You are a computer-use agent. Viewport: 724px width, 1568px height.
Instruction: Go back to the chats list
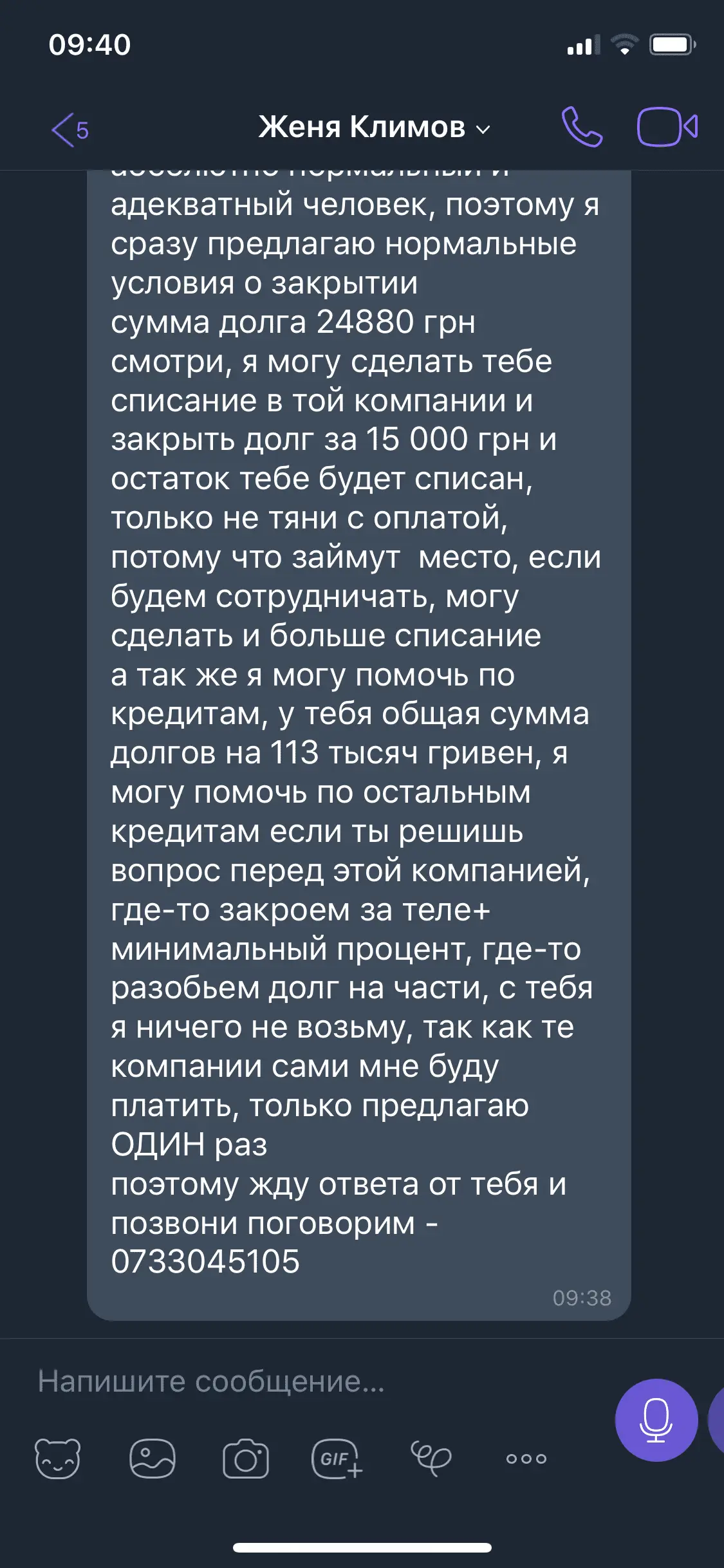pos(68,129)
